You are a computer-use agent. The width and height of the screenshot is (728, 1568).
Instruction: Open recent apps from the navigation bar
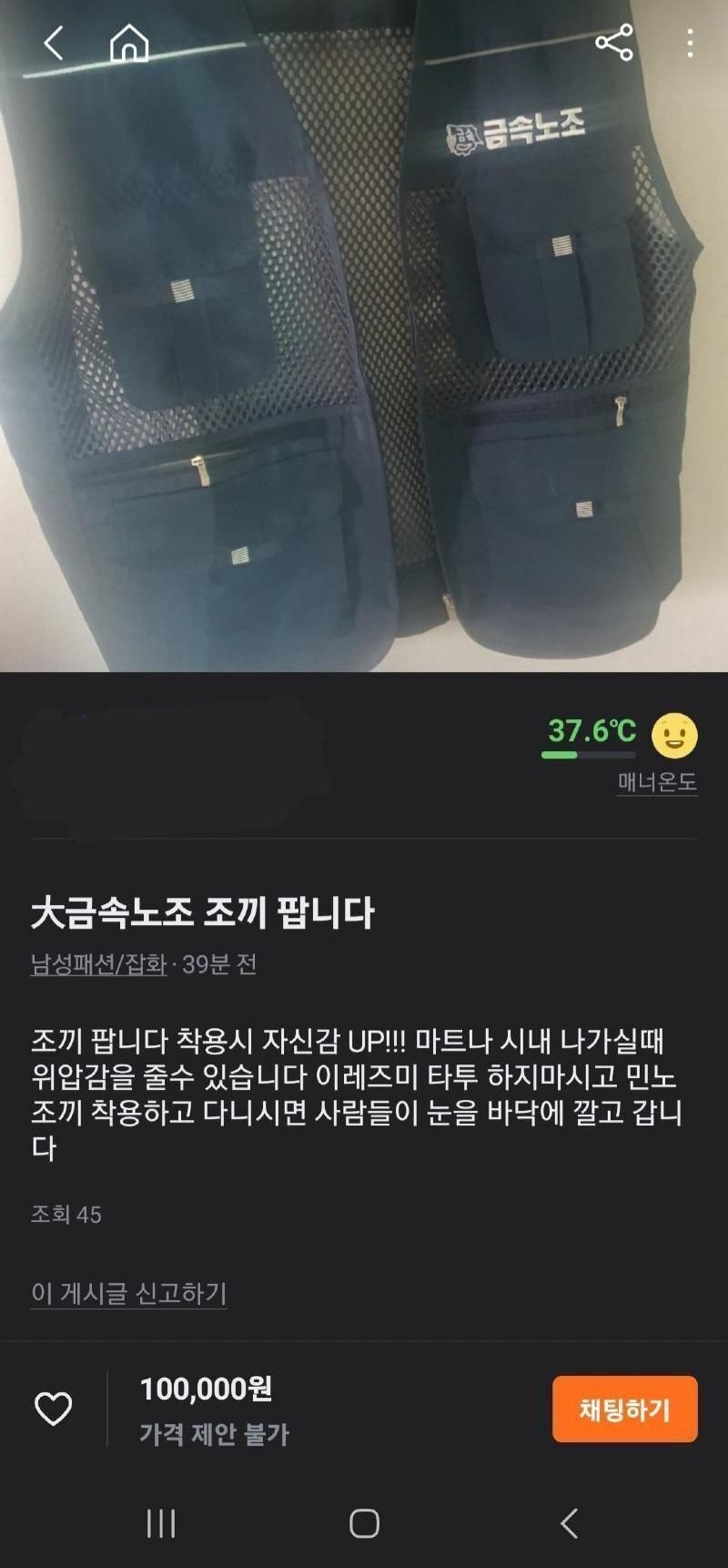[x=161, y=1522]
